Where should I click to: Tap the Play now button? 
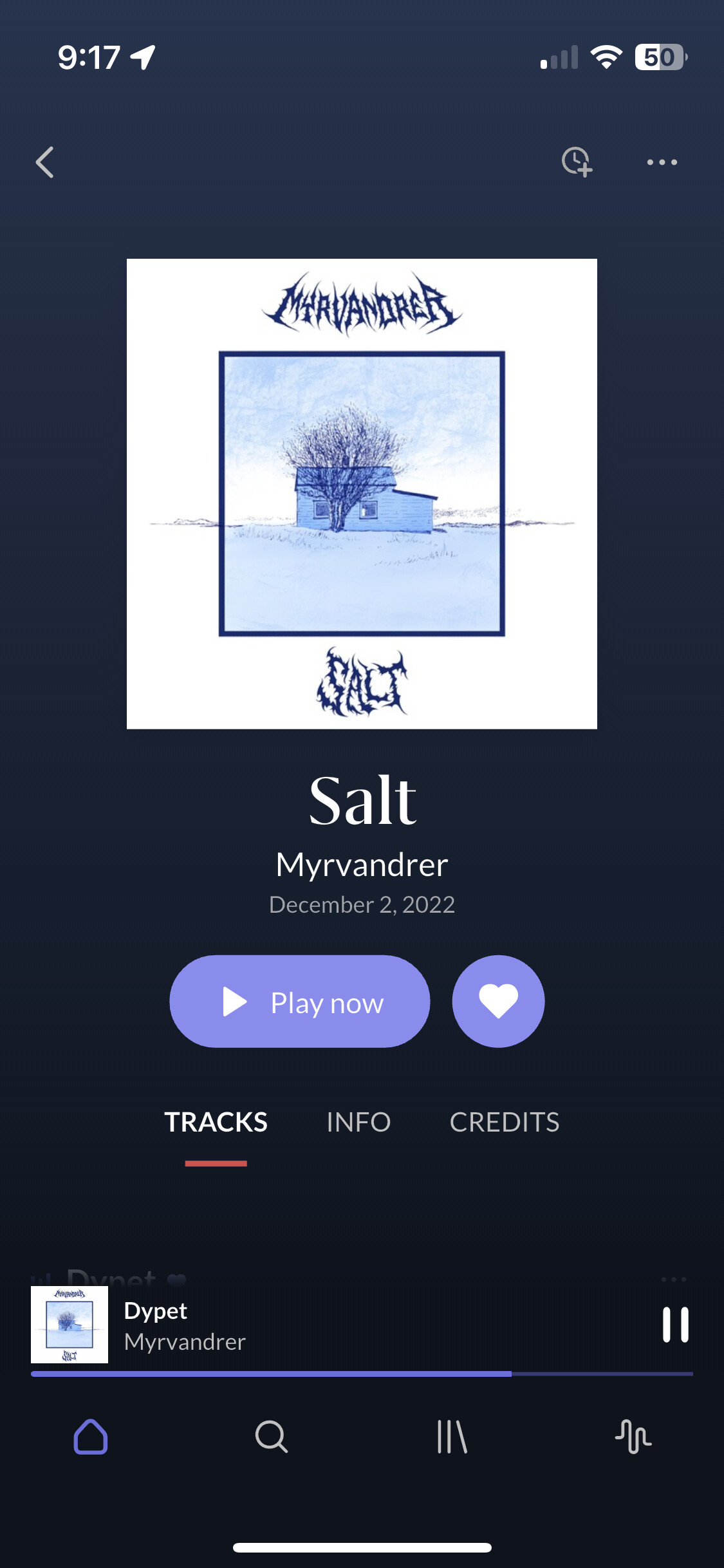300,1002
